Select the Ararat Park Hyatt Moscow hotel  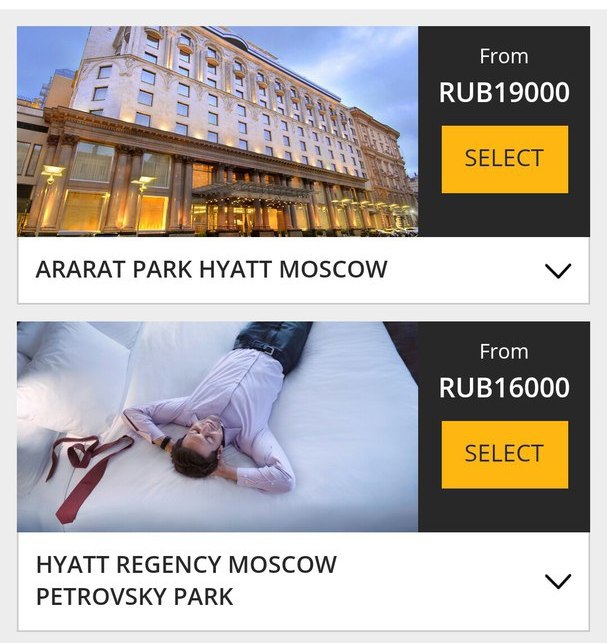click(x=504, y=158)
